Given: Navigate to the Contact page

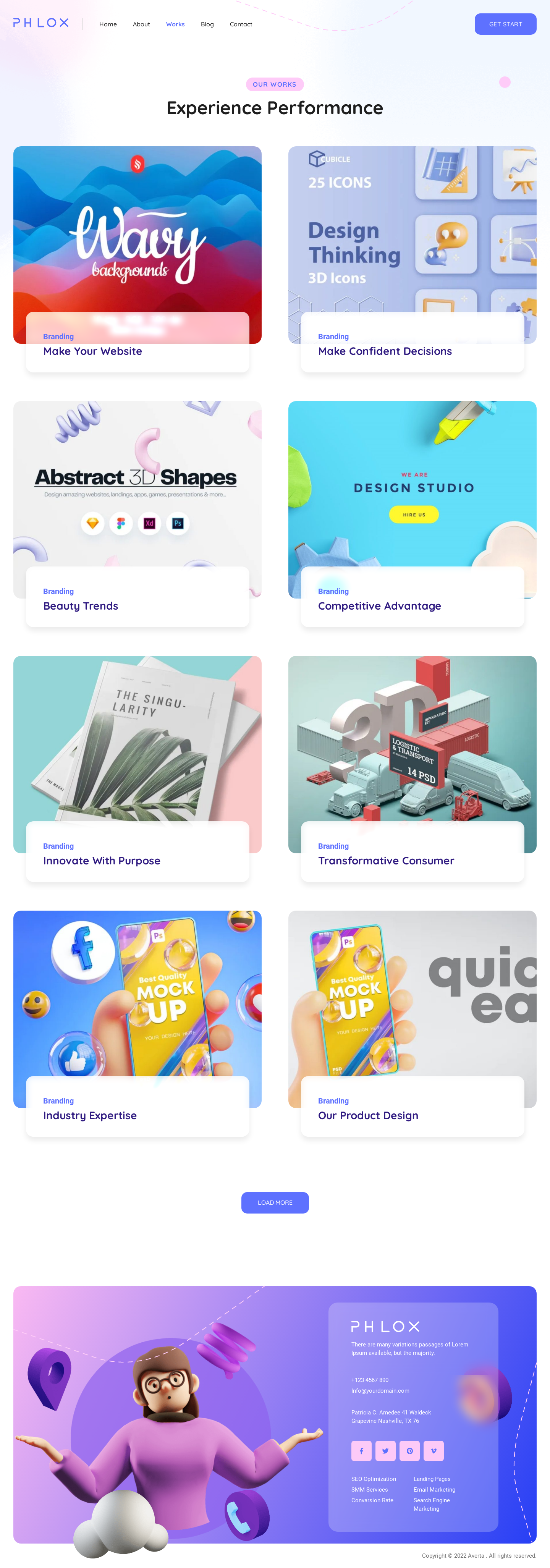Looking at the screenshot, I should click(x=241, y=24).
